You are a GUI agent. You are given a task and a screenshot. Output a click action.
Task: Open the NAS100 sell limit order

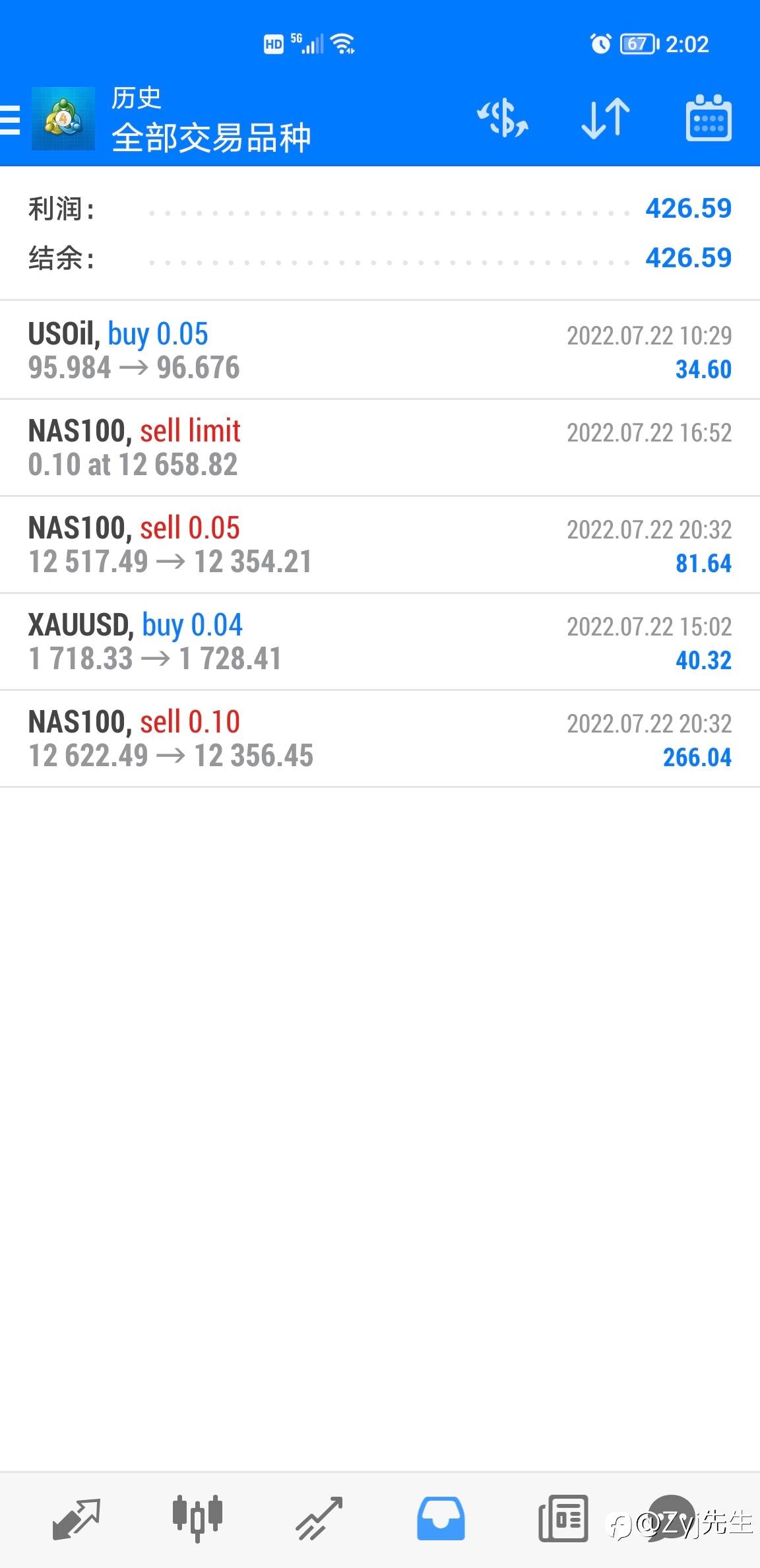pos(380,447)
